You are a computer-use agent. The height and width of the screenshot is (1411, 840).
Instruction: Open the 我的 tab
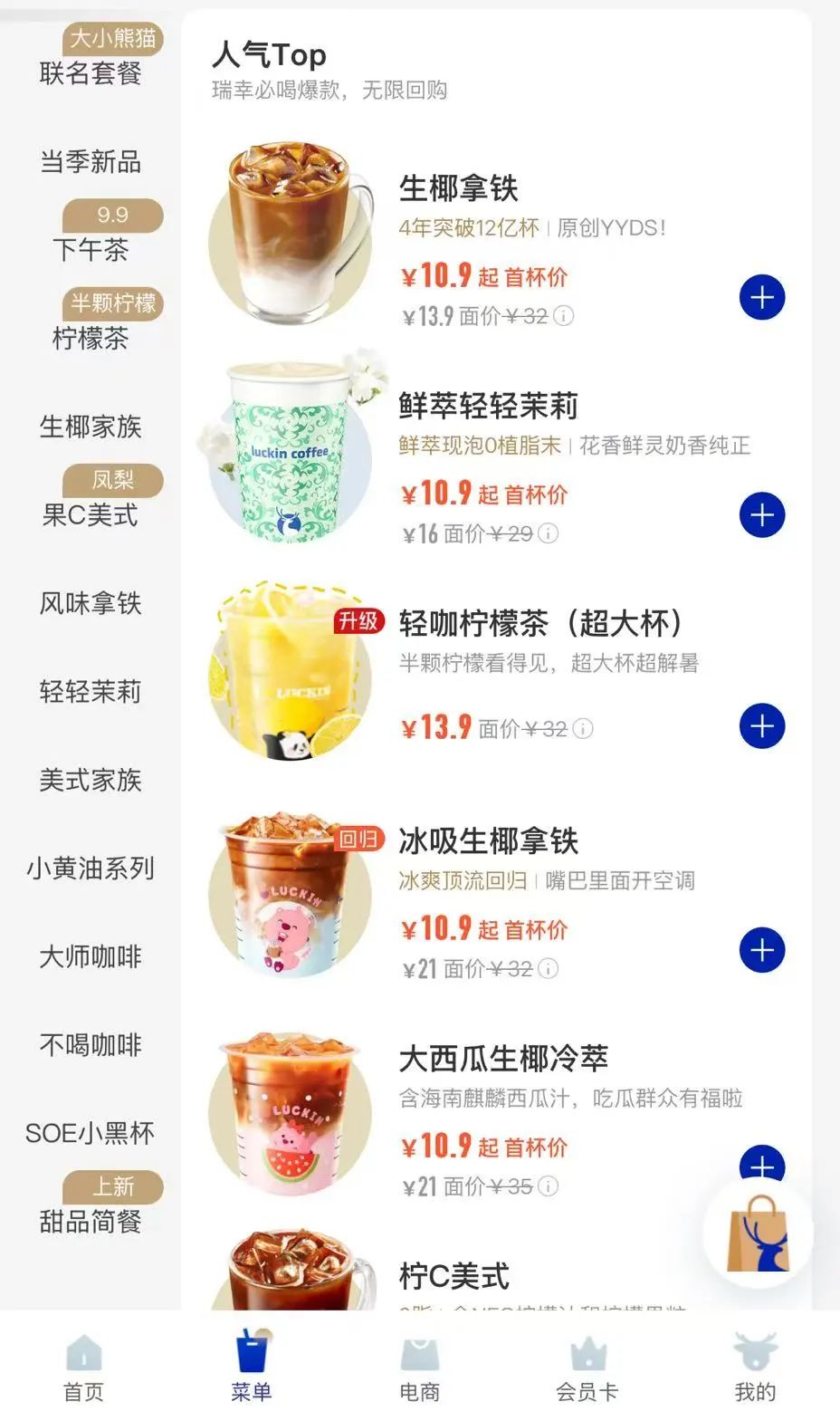(755, 1368)
